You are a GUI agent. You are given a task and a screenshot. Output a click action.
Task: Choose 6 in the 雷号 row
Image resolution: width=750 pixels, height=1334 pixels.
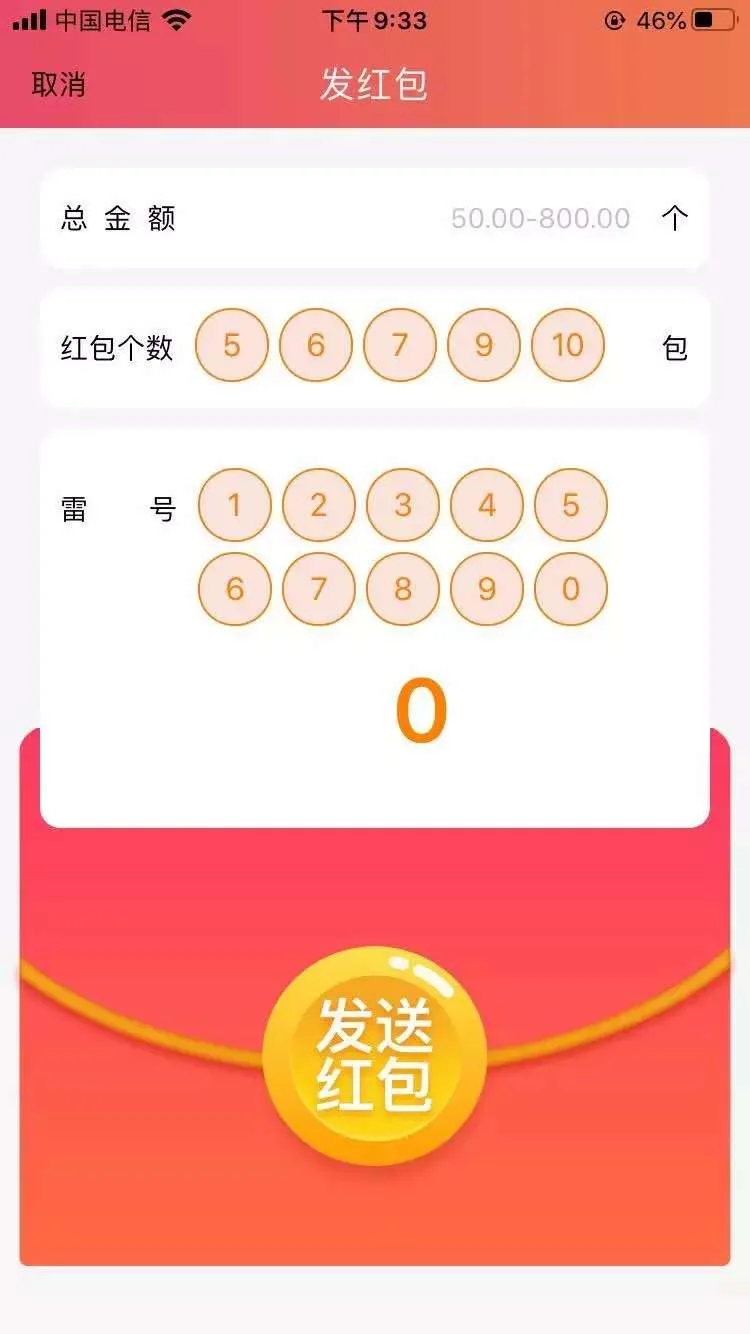[235, 589]
